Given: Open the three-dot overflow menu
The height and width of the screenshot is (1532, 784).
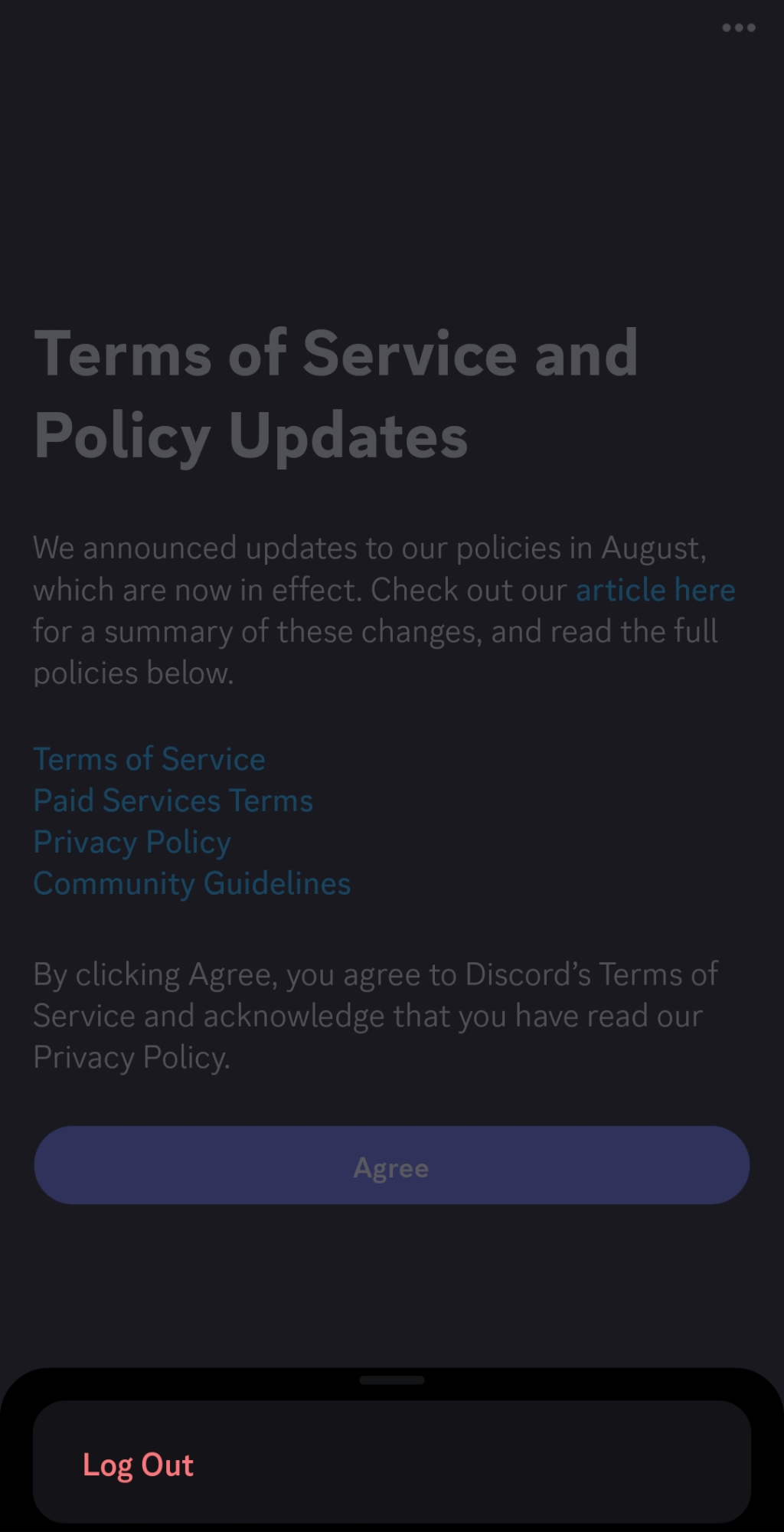Looking at the screenshot, I should 739,28.
